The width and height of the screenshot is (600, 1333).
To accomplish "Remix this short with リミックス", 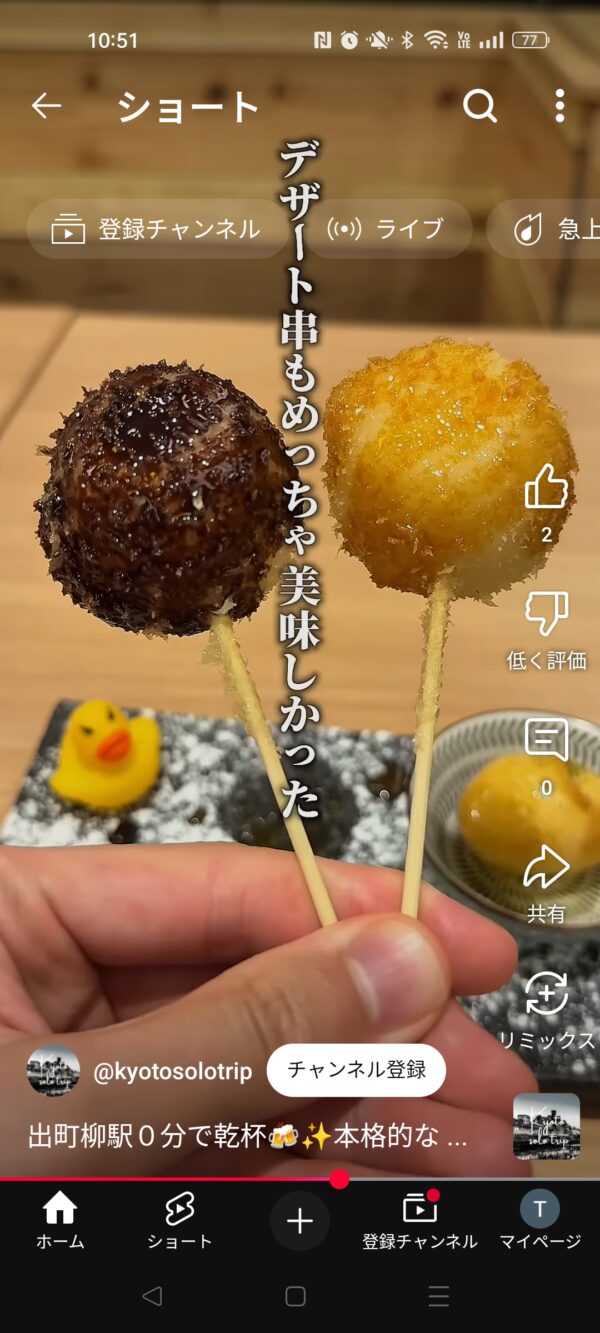I will tap(546, 995).
